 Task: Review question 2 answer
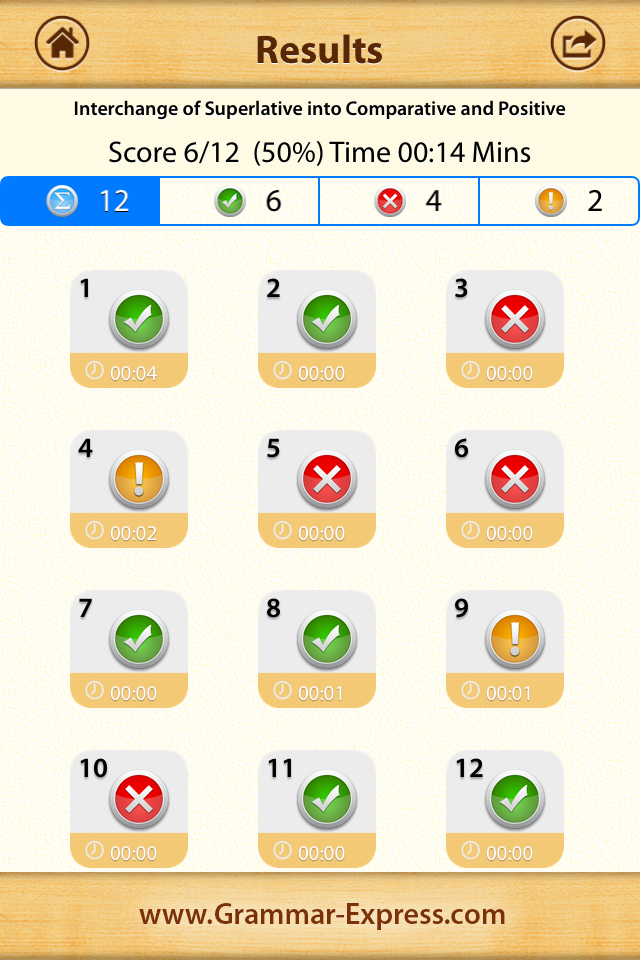click(x=317, y=328)
